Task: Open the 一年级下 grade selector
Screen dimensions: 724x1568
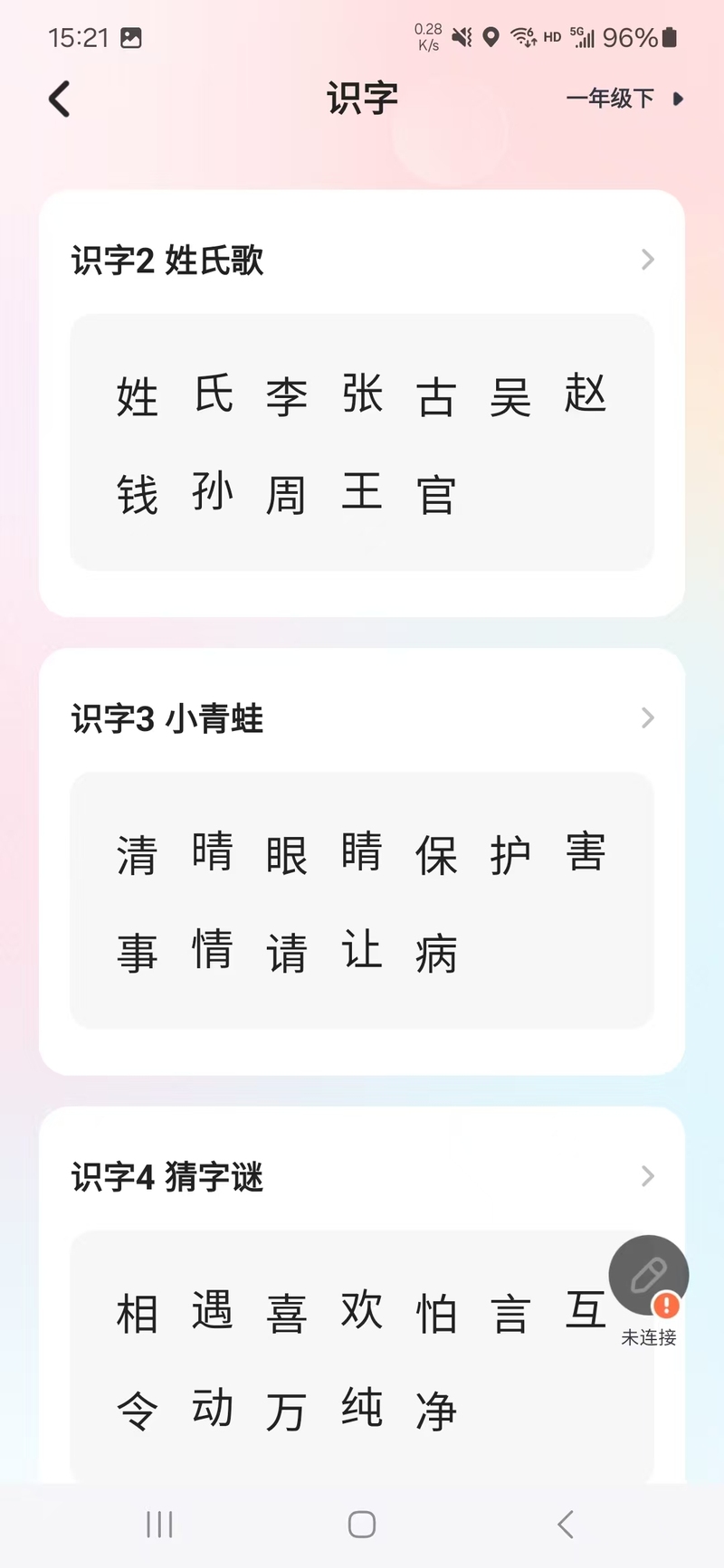Action: pyautogui.click(x=624, y=98)
